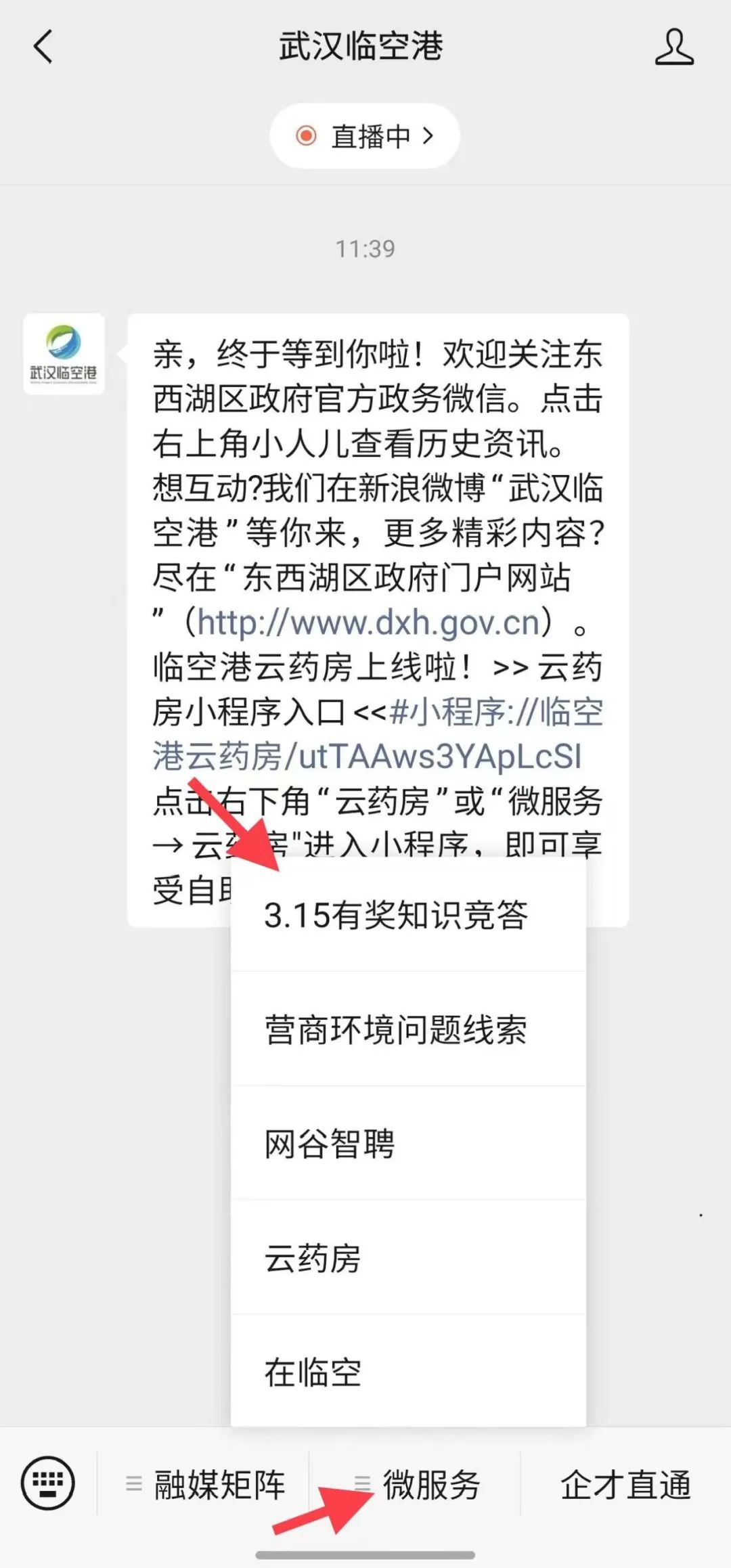View the 武汉临空港 avatar profile
The height and width of the screenshot is (1568, 731).
(x=64, y=354)
